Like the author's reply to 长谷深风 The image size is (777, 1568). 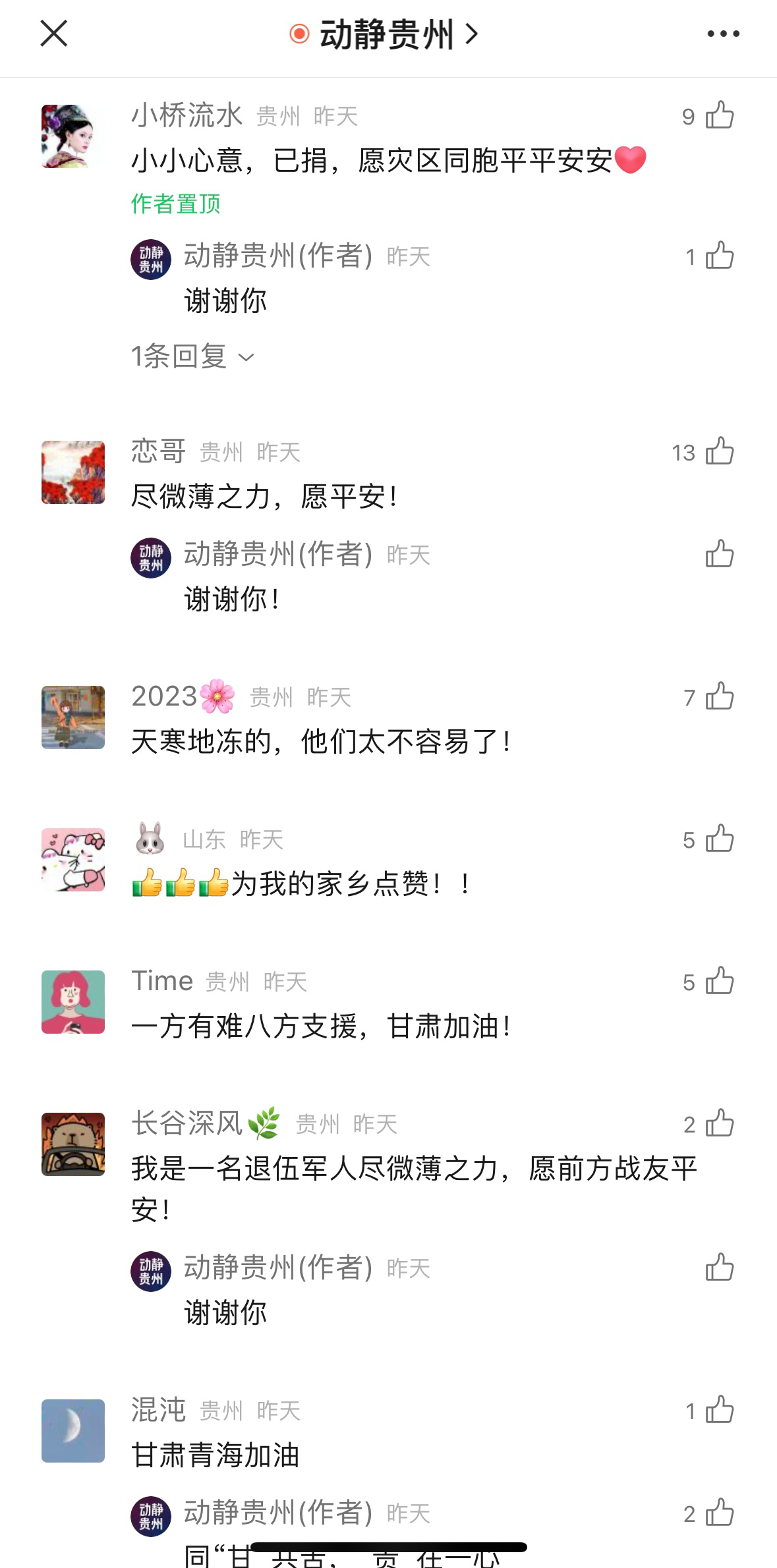(x=719, y=1267)
